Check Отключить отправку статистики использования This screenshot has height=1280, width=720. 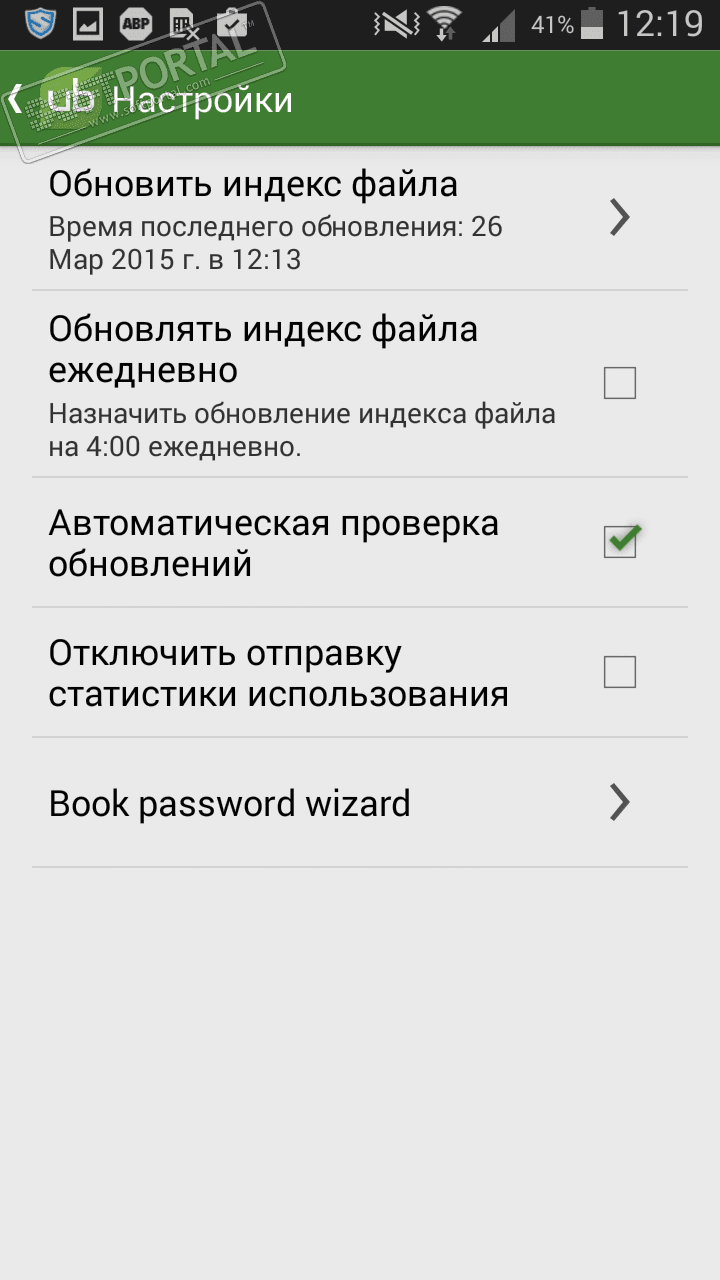(x=619, y=672)
